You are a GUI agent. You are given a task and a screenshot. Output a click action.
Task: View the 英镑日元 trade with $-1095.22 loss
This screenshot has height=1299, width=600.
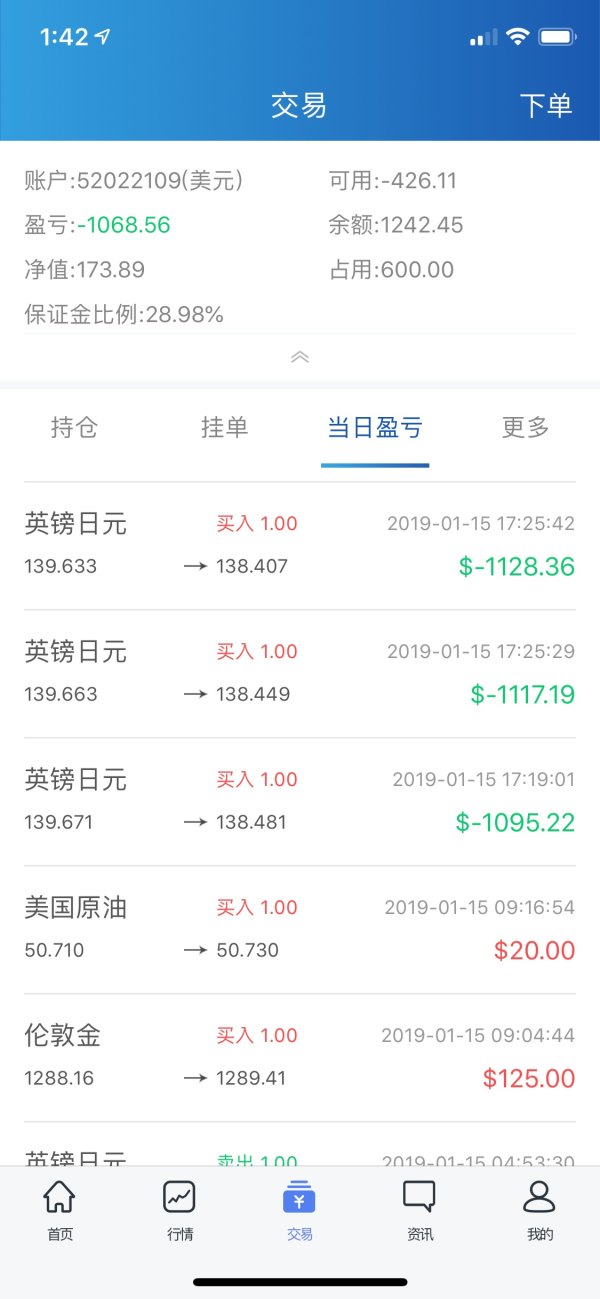[x=300, y=801]
